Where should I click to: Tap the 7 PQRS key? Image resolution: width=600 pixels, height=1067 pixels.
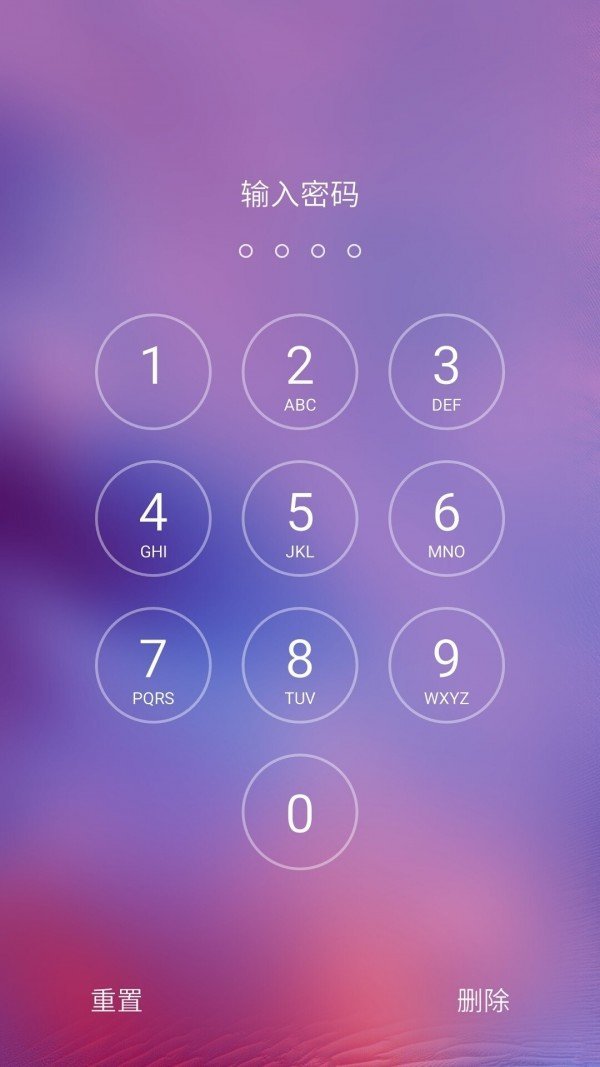(x=153, y=665)
